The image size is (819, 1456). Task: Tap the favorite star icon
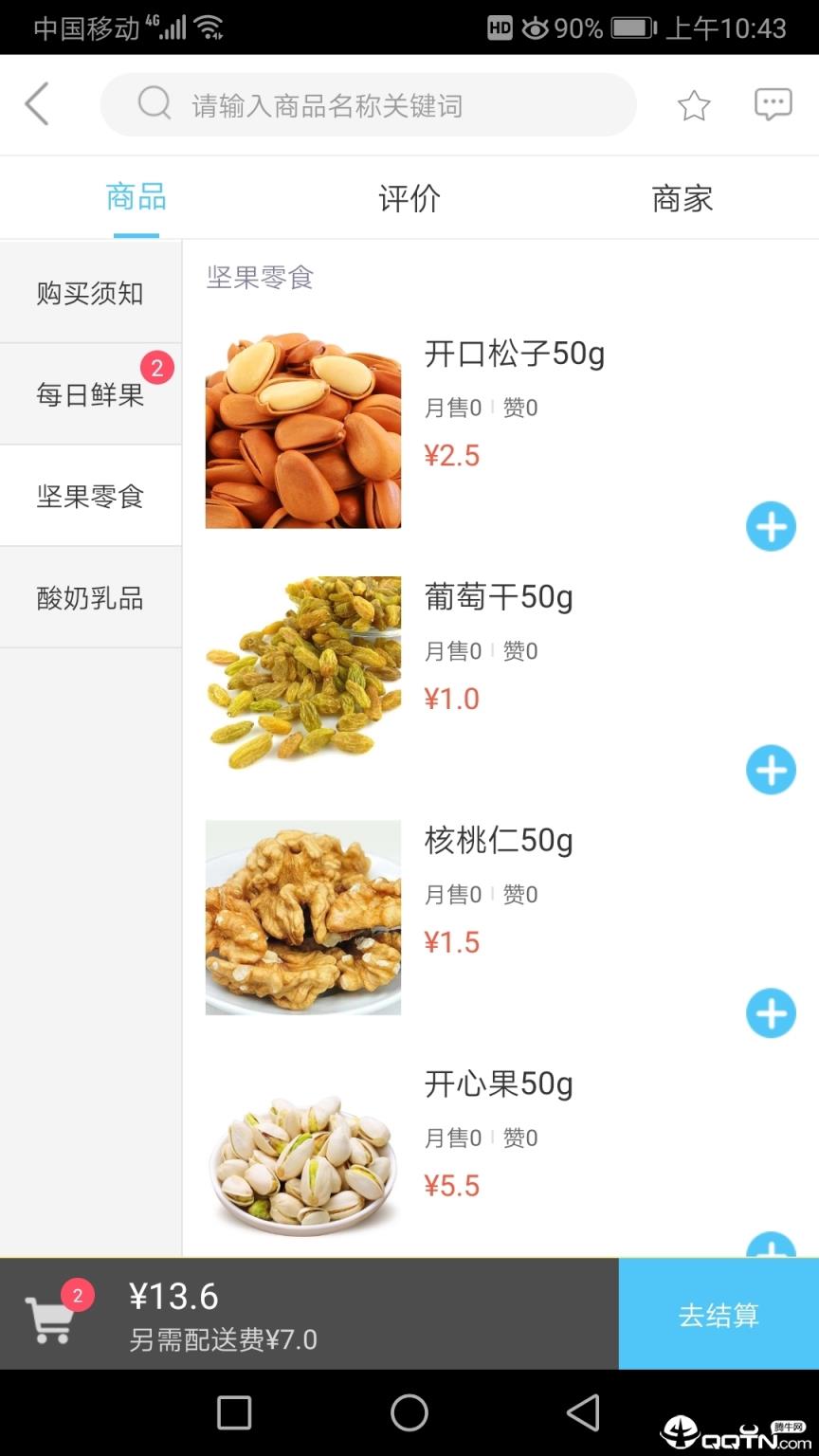click(x=693, y=104)
